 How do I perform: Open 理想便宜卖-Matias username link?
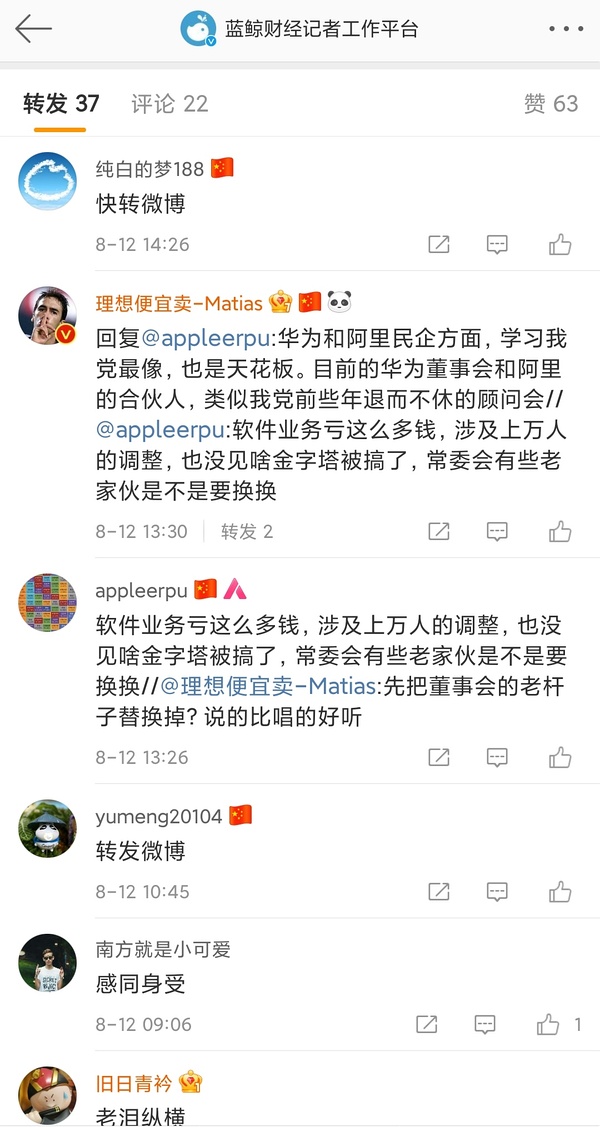[178, 302]
